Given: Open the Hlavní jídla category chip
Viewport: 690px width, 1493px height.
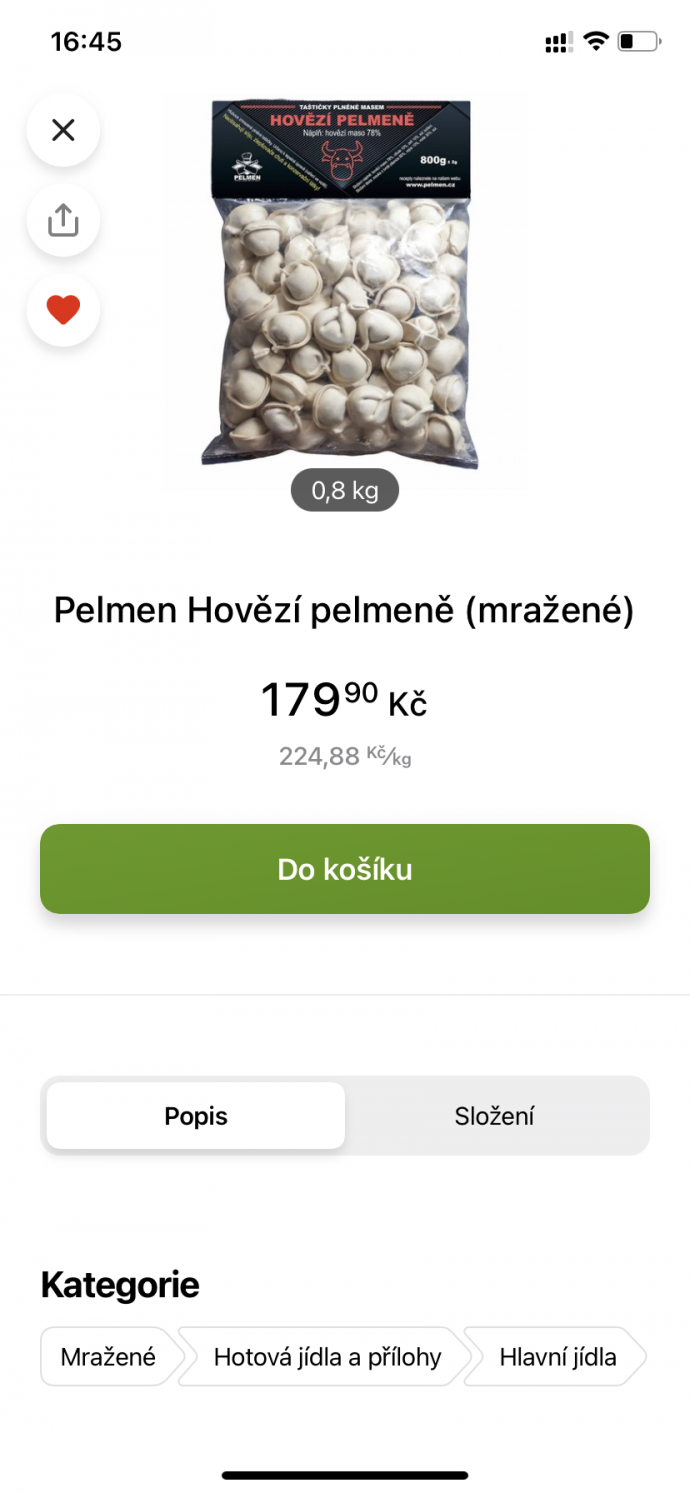Looking at the screenshot, I should point(557,1357).
